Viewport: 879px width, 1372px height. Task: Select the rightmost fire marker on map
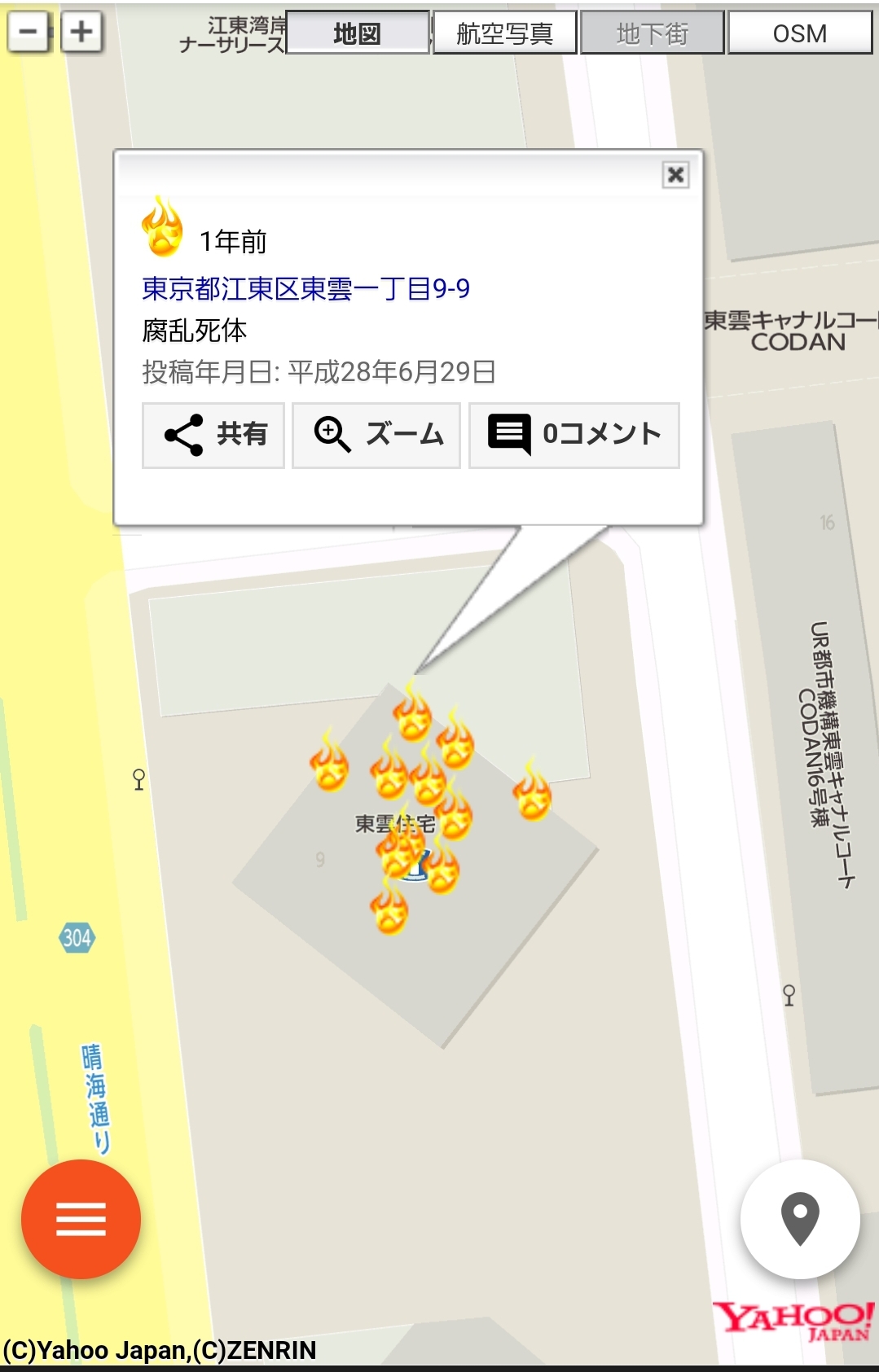tap(533, 791)
